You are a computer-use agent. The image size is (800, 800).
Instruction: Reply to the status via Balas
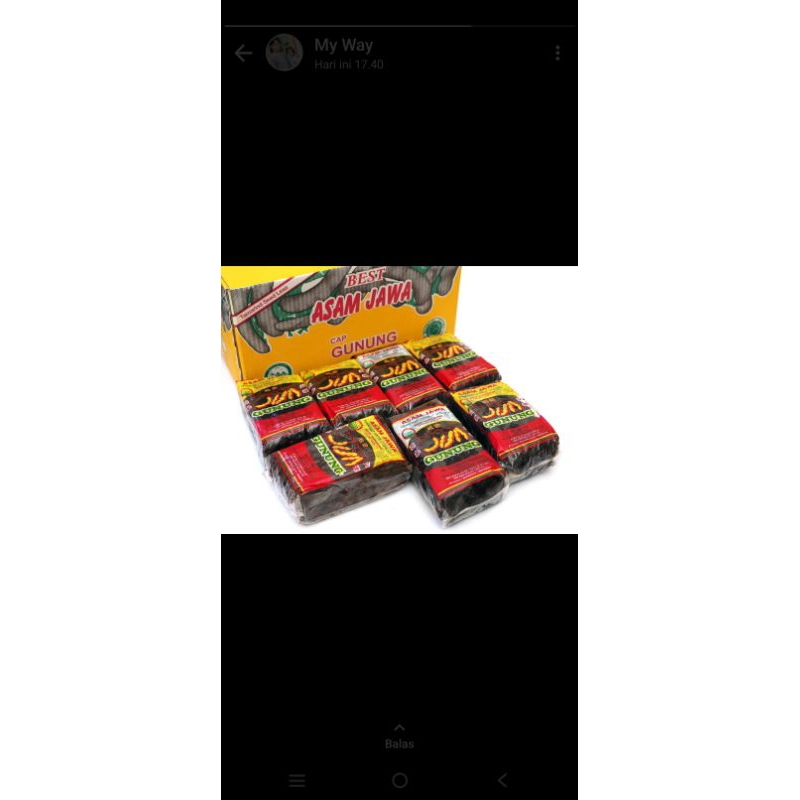[x=399, y=737]
